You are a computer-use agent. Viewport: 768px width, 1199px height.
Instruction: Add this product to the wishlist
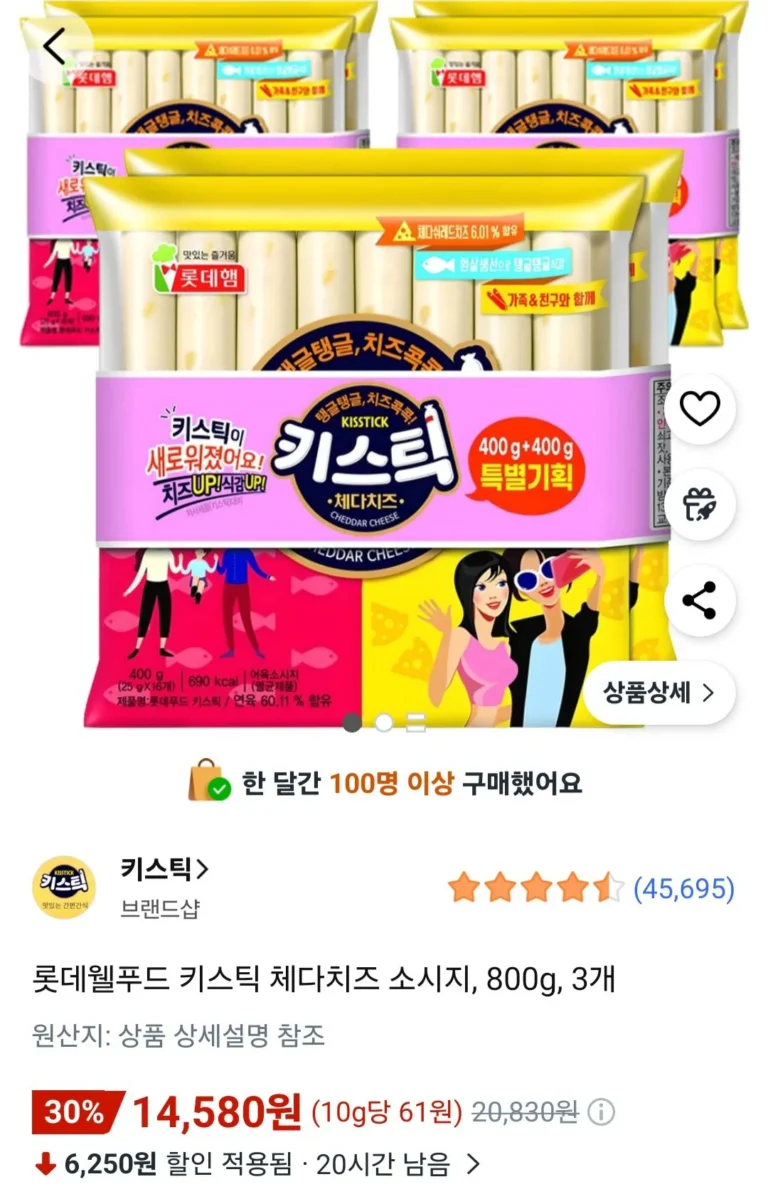pos(700,408)
